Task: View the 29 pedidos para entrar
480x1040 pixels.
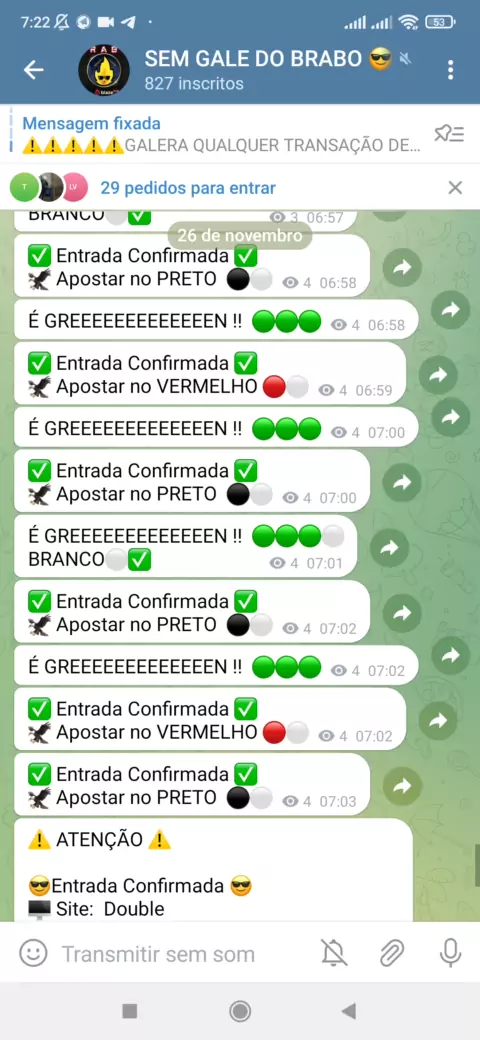Action: coord(188,188)
